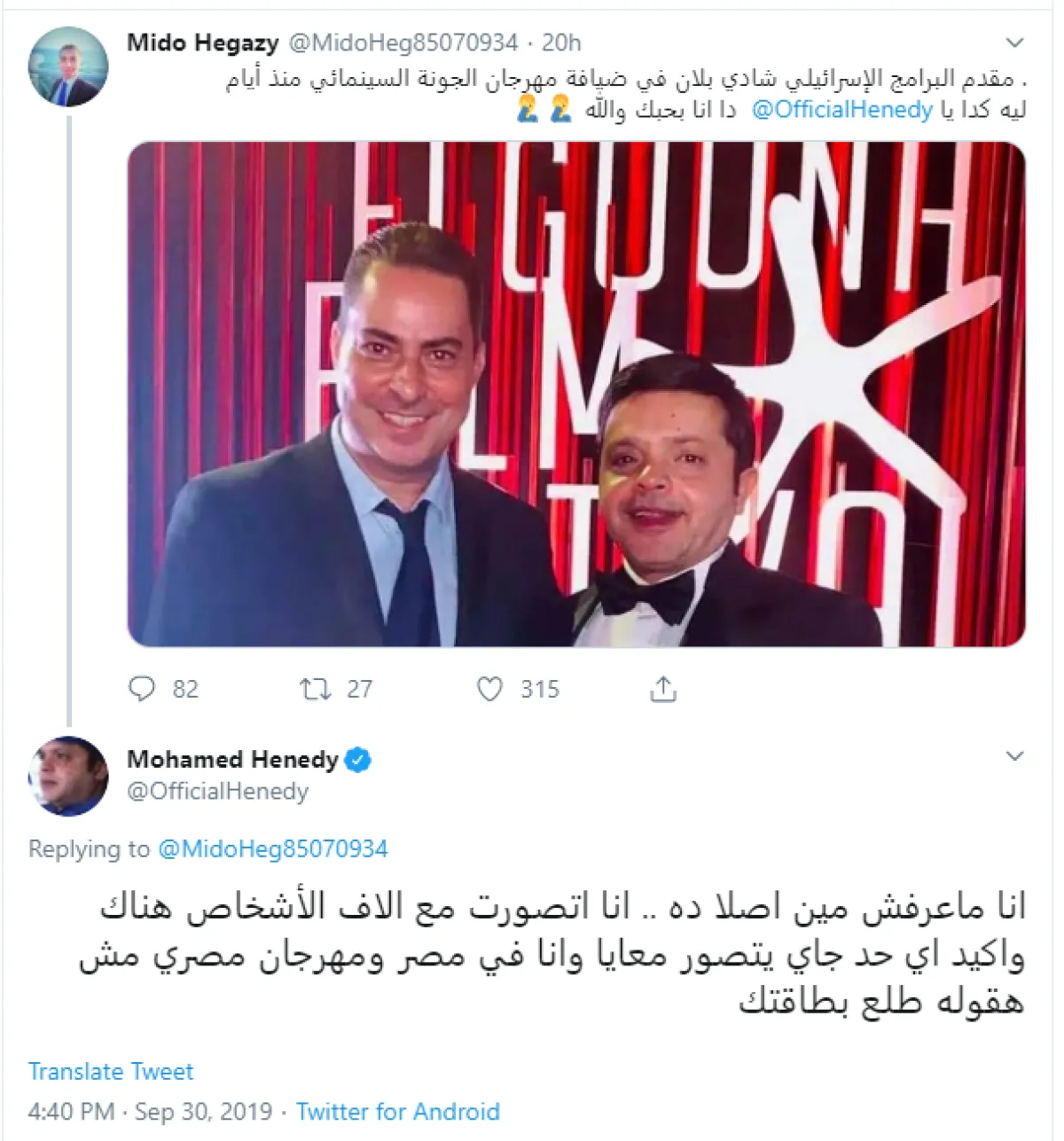This screenshot has width=1064, height=1141.
Task: Open Mohamed Henedy's profile picture
Action: (x=68, y=776)
